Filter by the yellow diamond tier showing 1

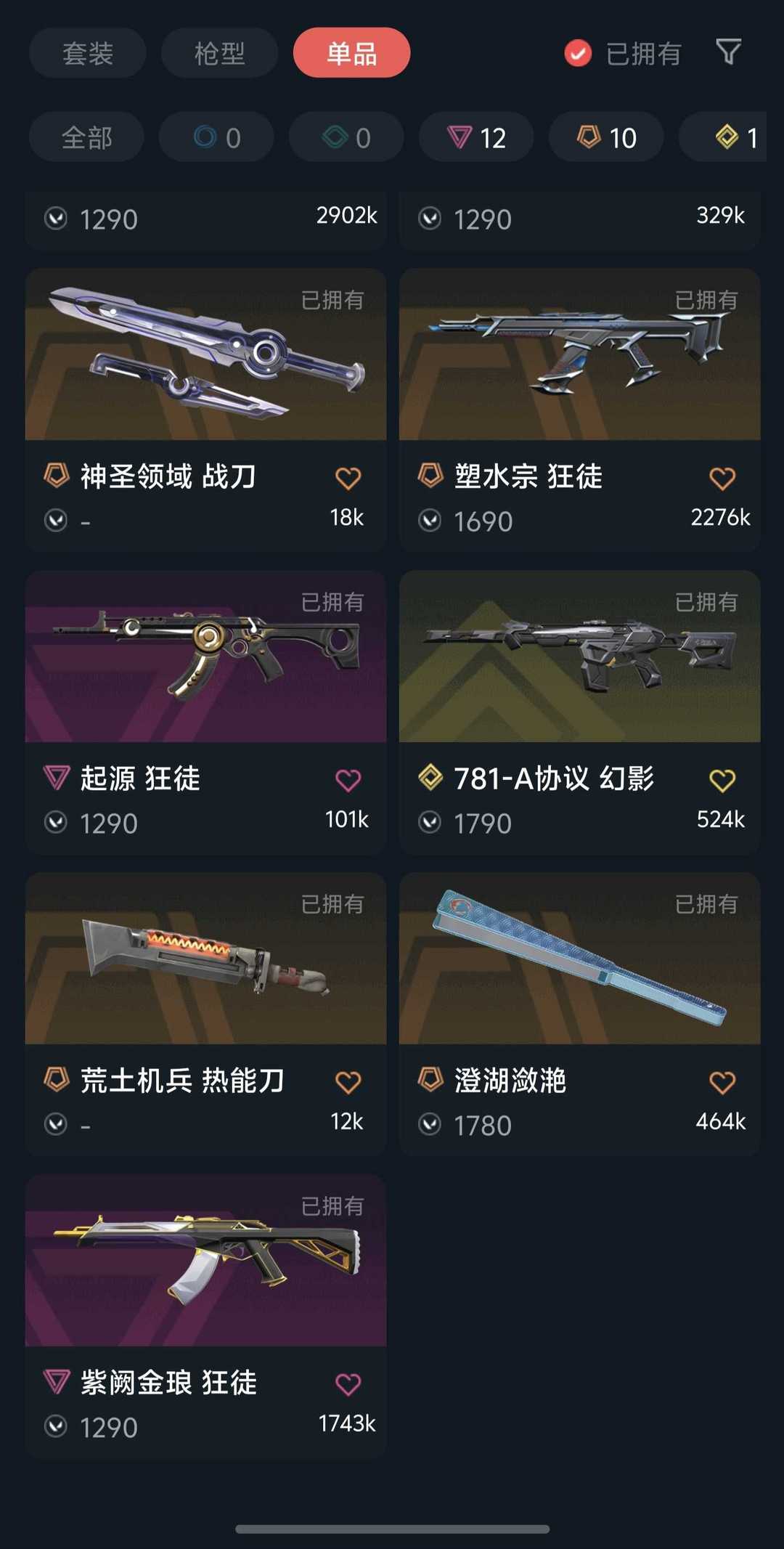723,137
